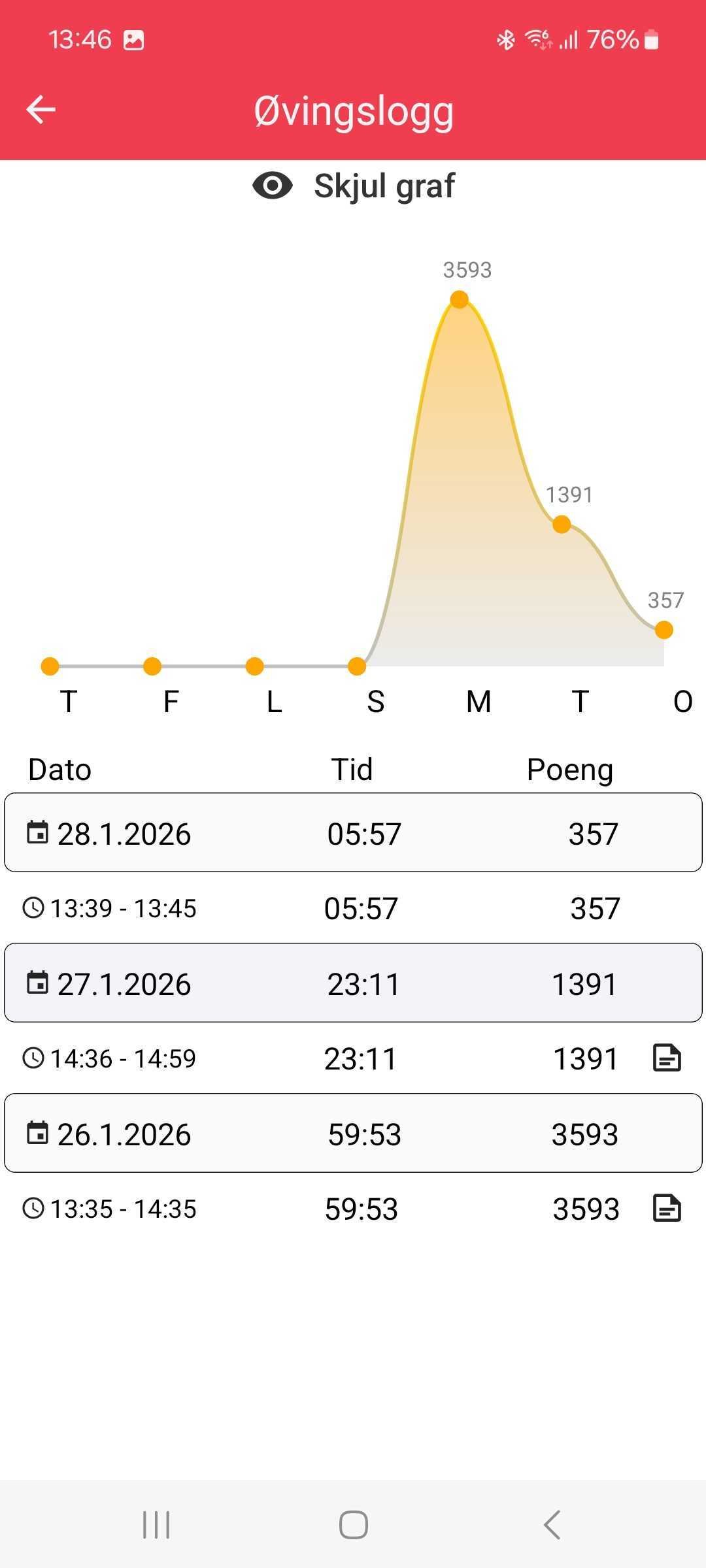
Task: Go back using the app bar arrow
Action: pos(41,110)
